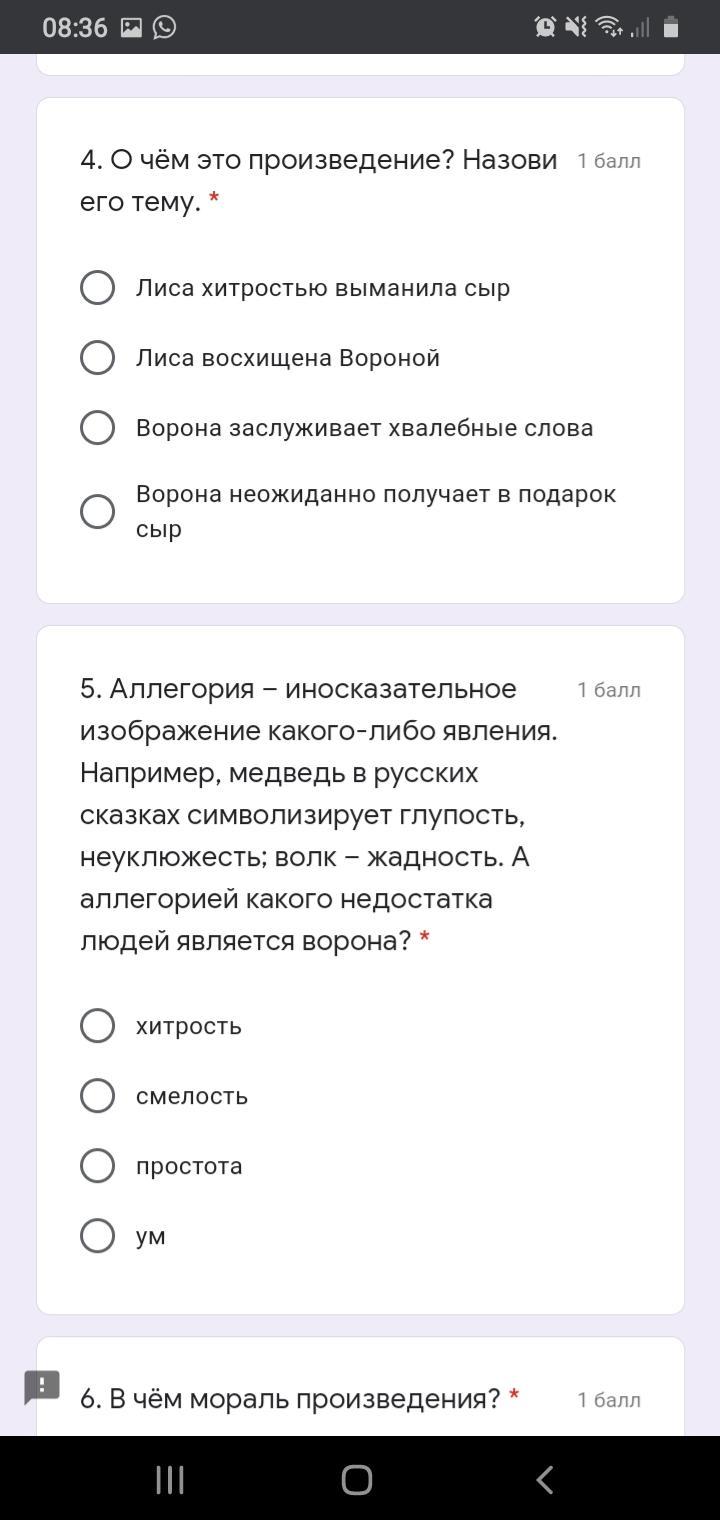Open the recent apps view
Screen dimensions: 720x1520
170,1480
